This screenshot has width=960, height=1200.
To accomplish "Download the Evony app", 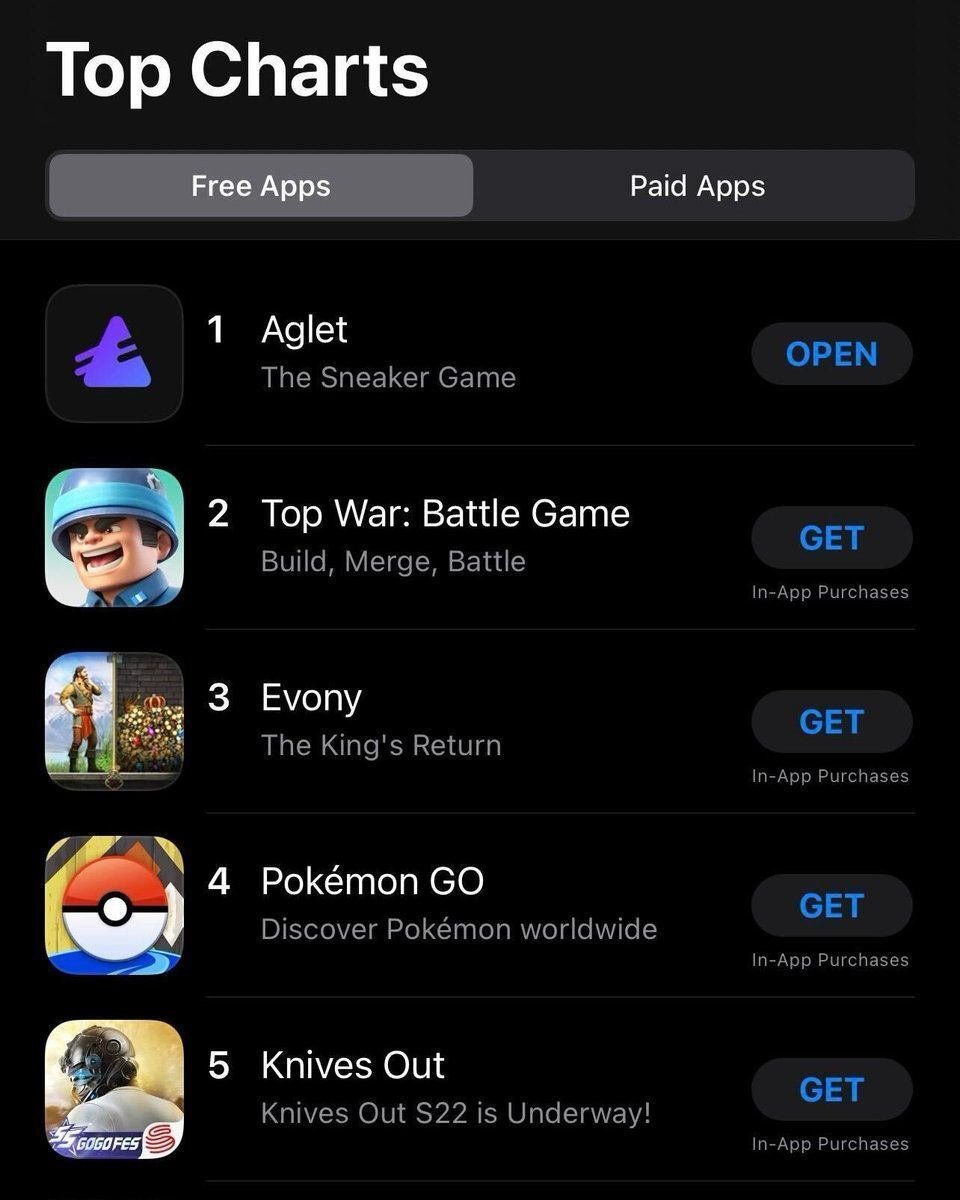I will coord(831,722).
